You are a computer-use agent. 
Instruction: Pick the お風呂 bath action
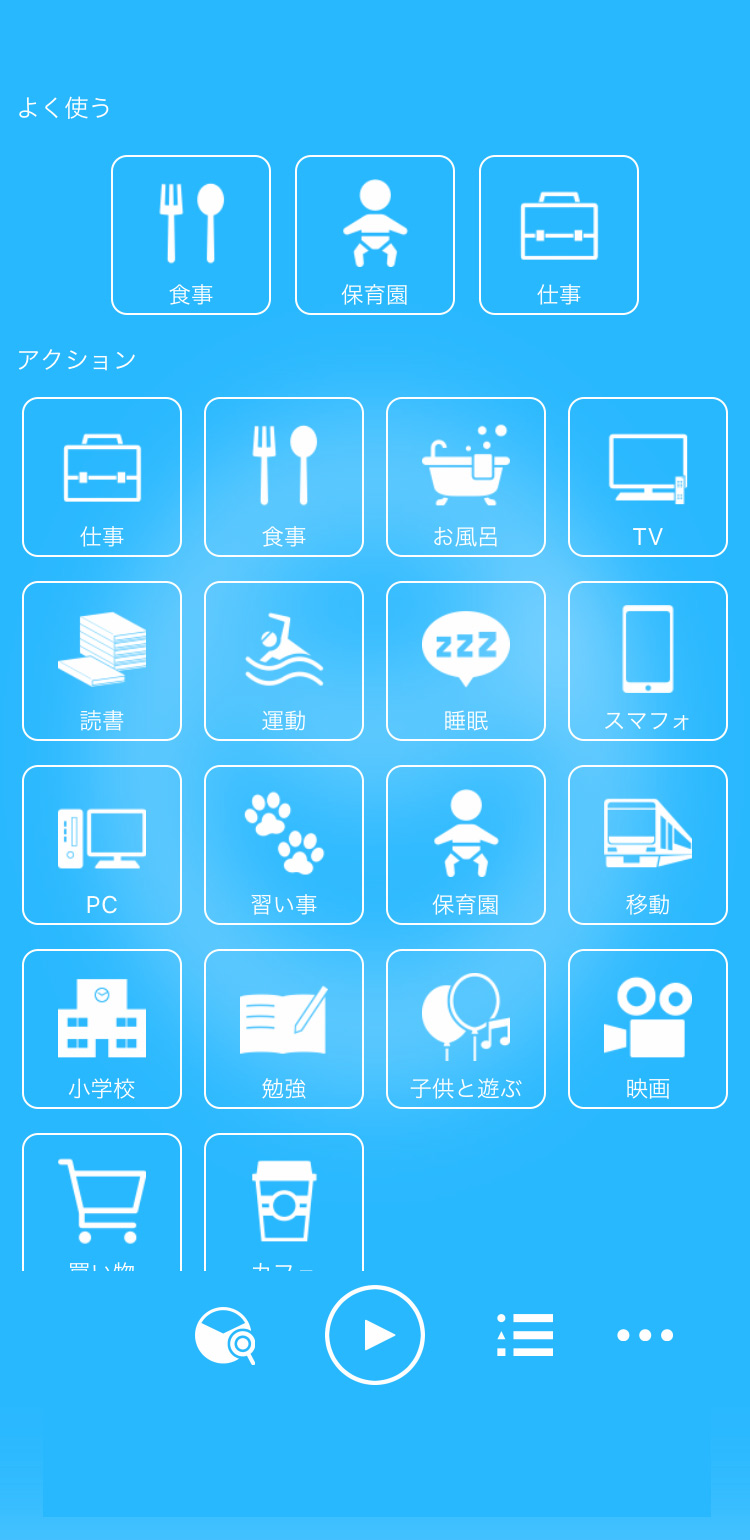466,477
